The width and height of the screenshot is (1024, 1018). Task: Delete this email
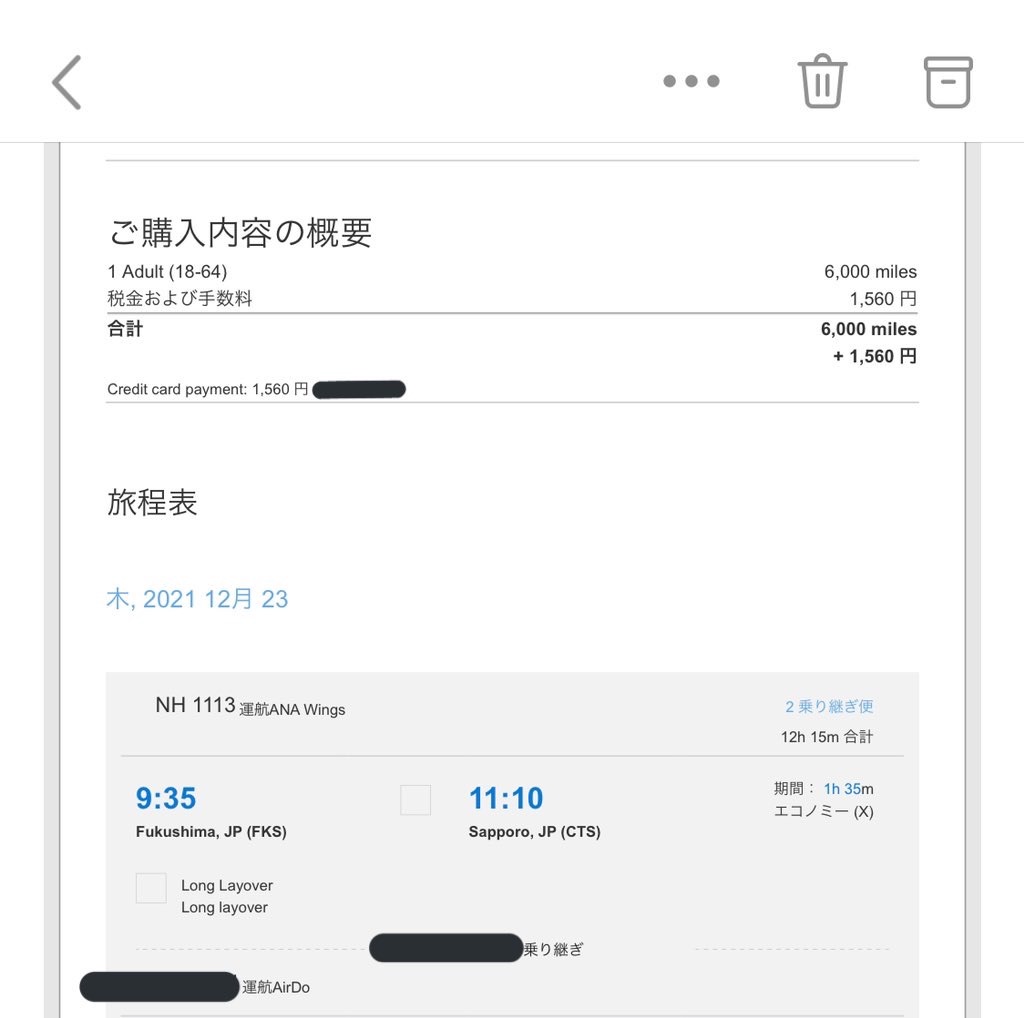click(x=822, y=82)
